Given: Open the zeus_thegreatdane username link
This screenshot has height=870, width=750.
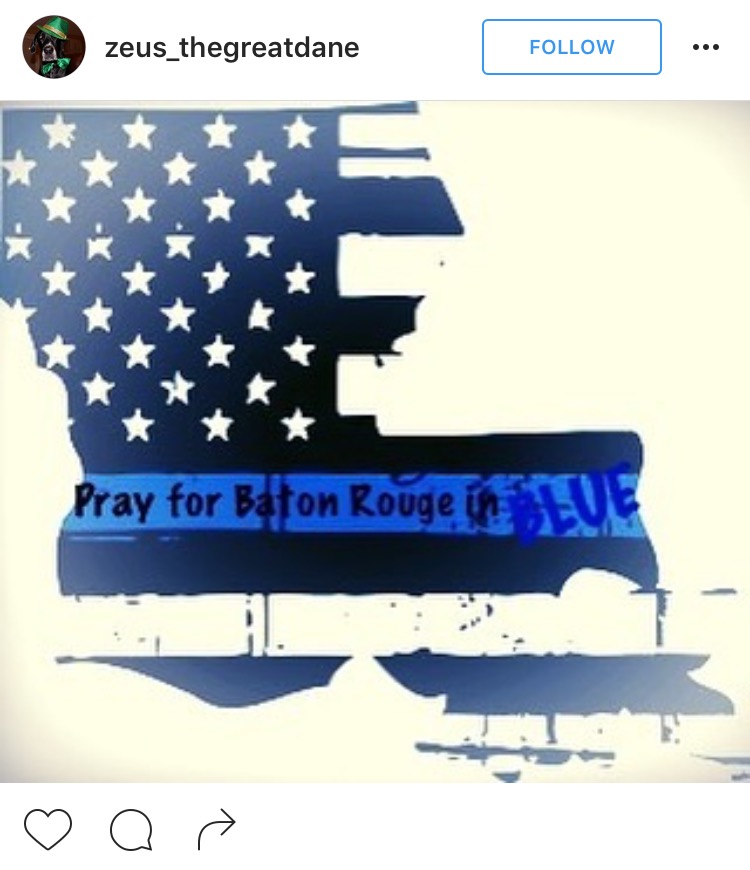Looking at the screenshot, I should pos(231,47).
